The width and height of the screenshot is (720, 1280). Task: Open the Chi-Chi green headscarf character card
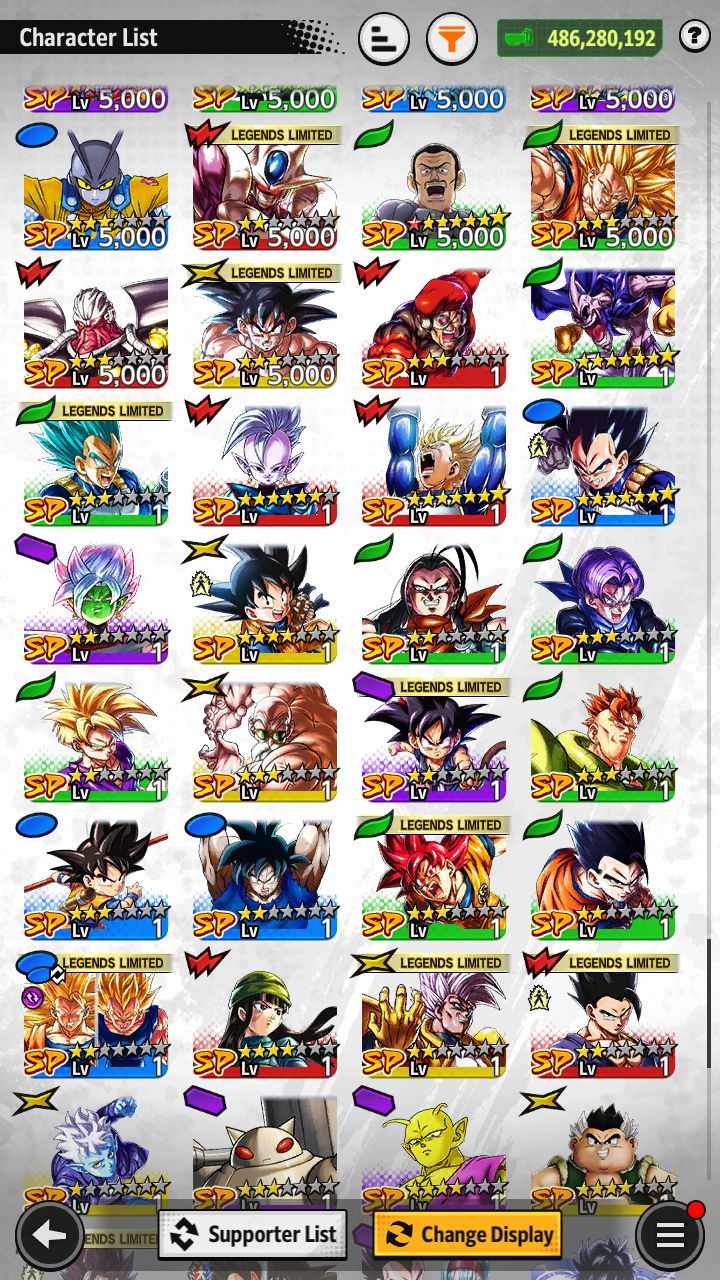click(x=265, y=1015)
